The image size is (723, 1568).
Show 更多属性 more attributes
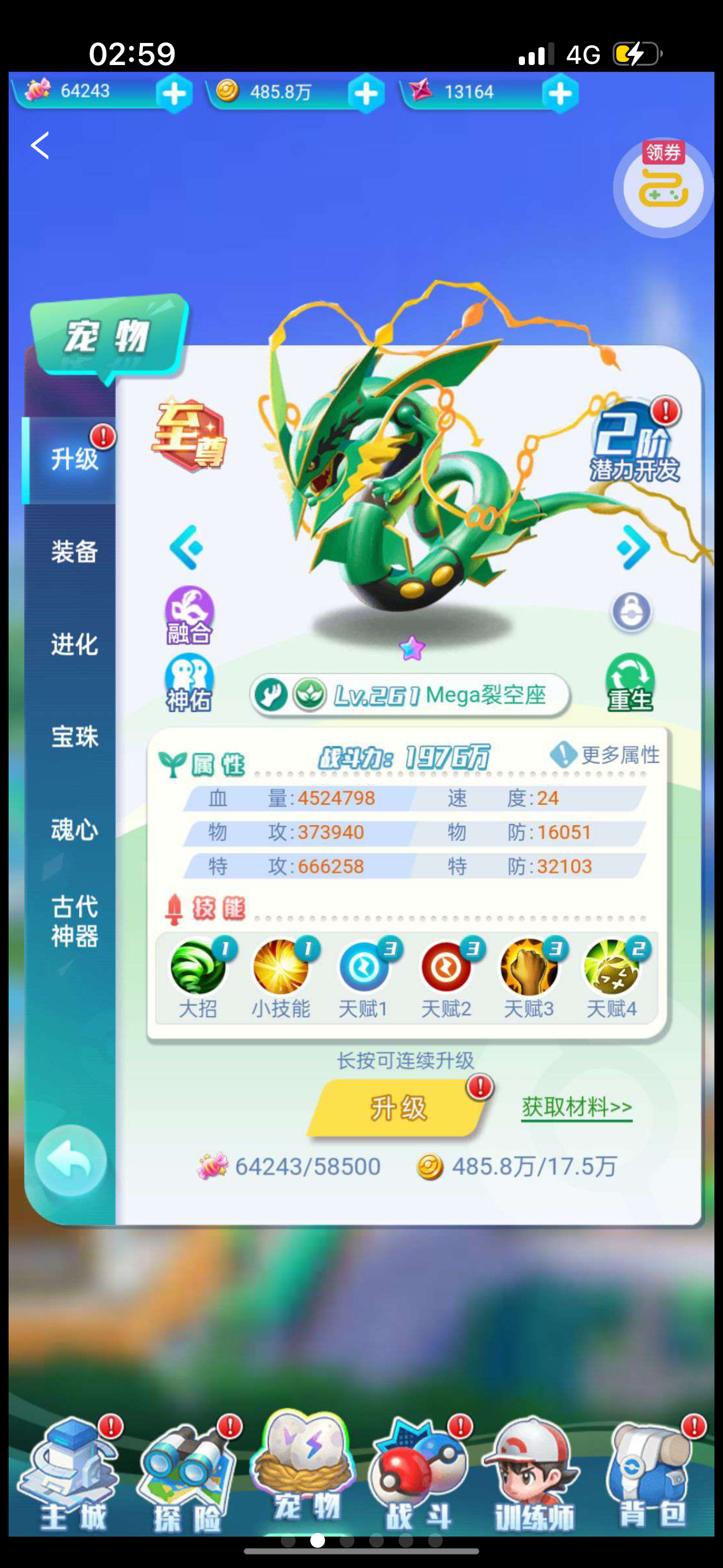(x=606, y=755)
